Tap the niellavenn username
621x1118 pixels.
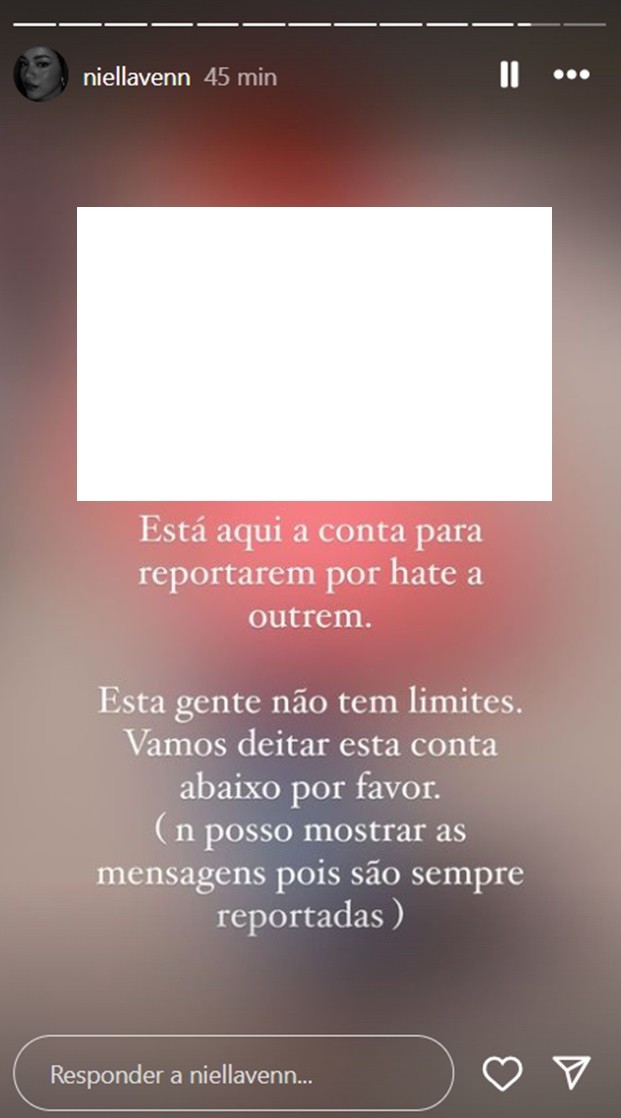tap(136, 77)
